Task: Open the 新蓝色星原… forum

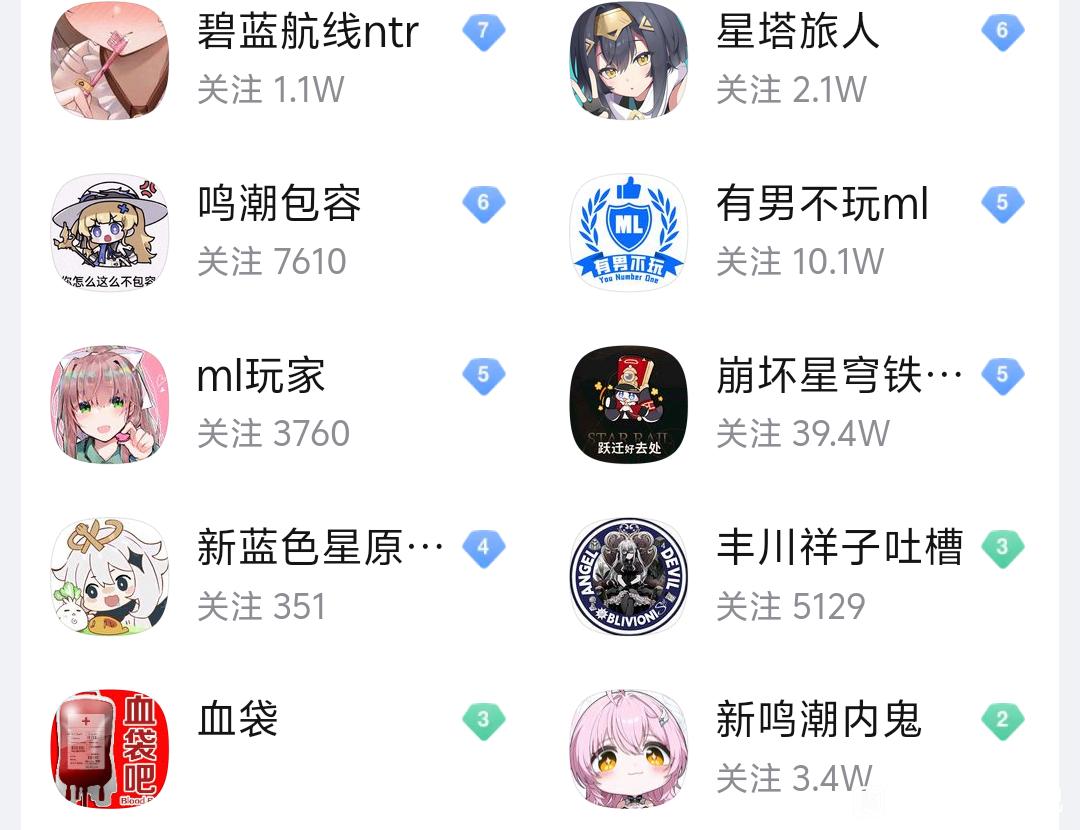Action: (320, 549)
